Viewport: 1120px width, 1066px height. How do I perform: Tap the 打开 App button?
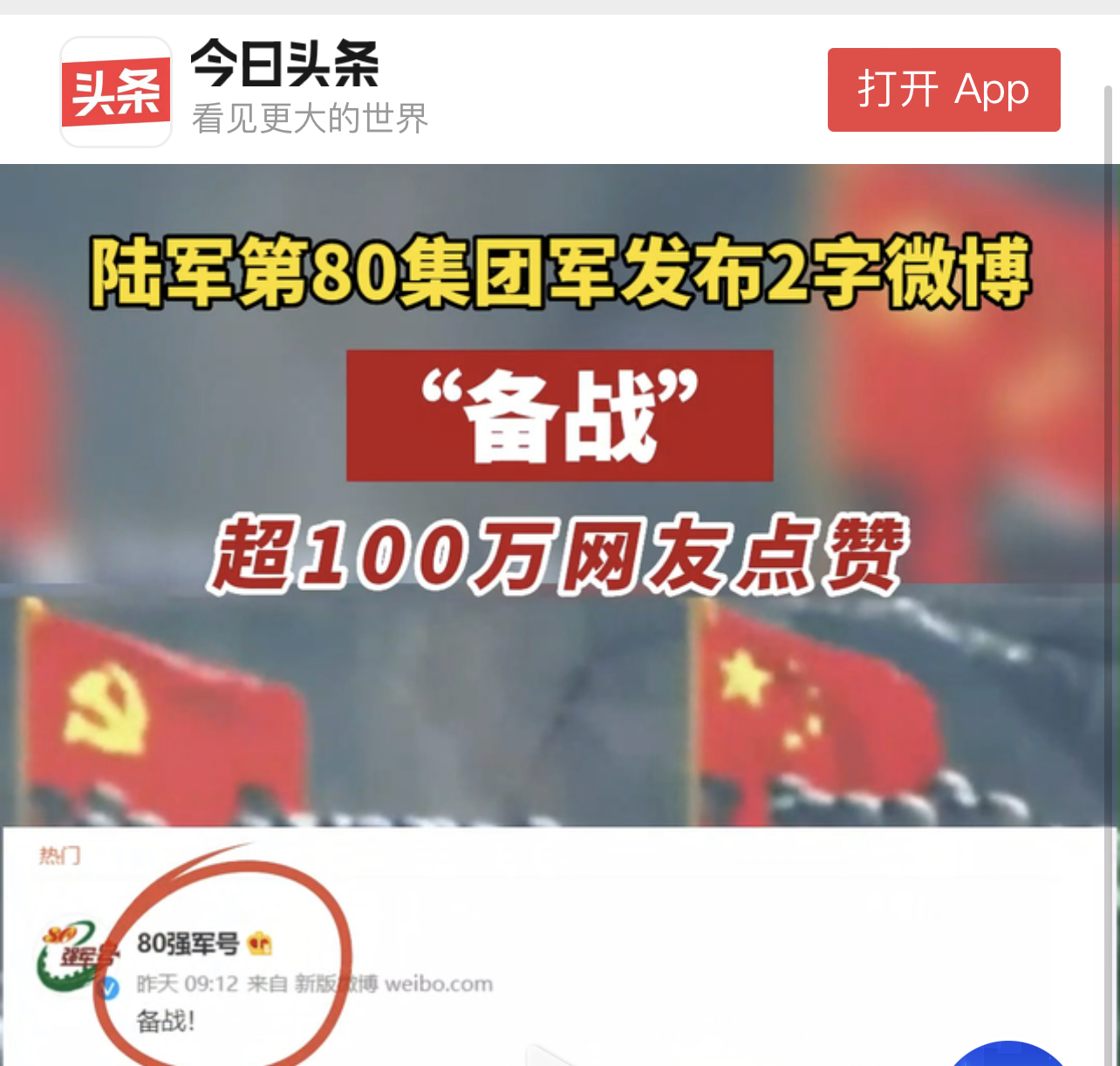(x=943, y=90)
